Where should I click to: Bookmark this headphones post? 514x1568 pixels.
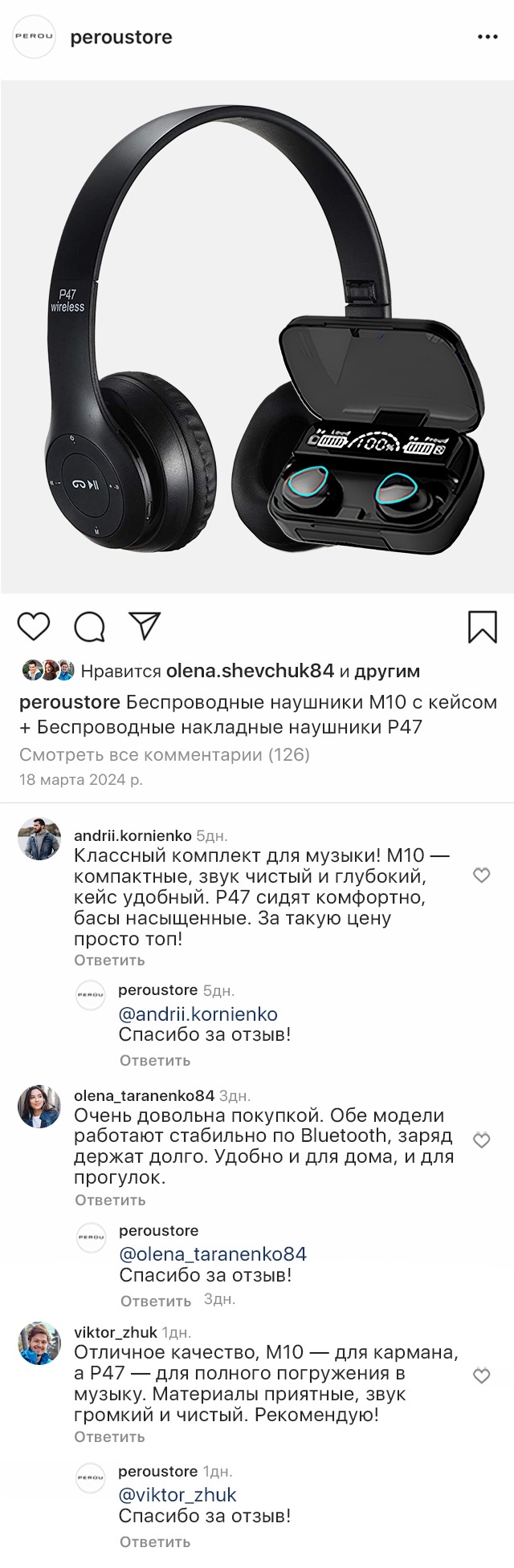(x=482, y=627)
